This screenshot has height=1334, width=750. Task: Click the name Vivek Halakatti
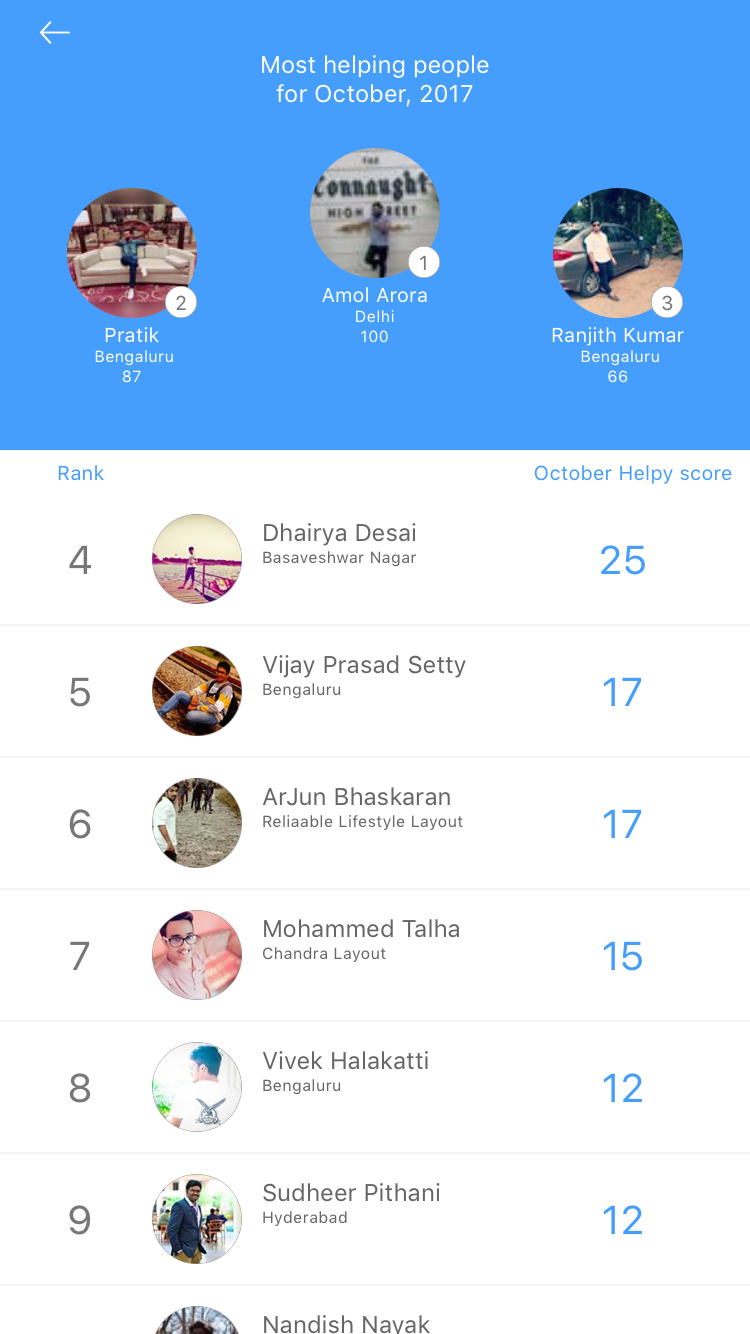click(x=345, y=1061)
